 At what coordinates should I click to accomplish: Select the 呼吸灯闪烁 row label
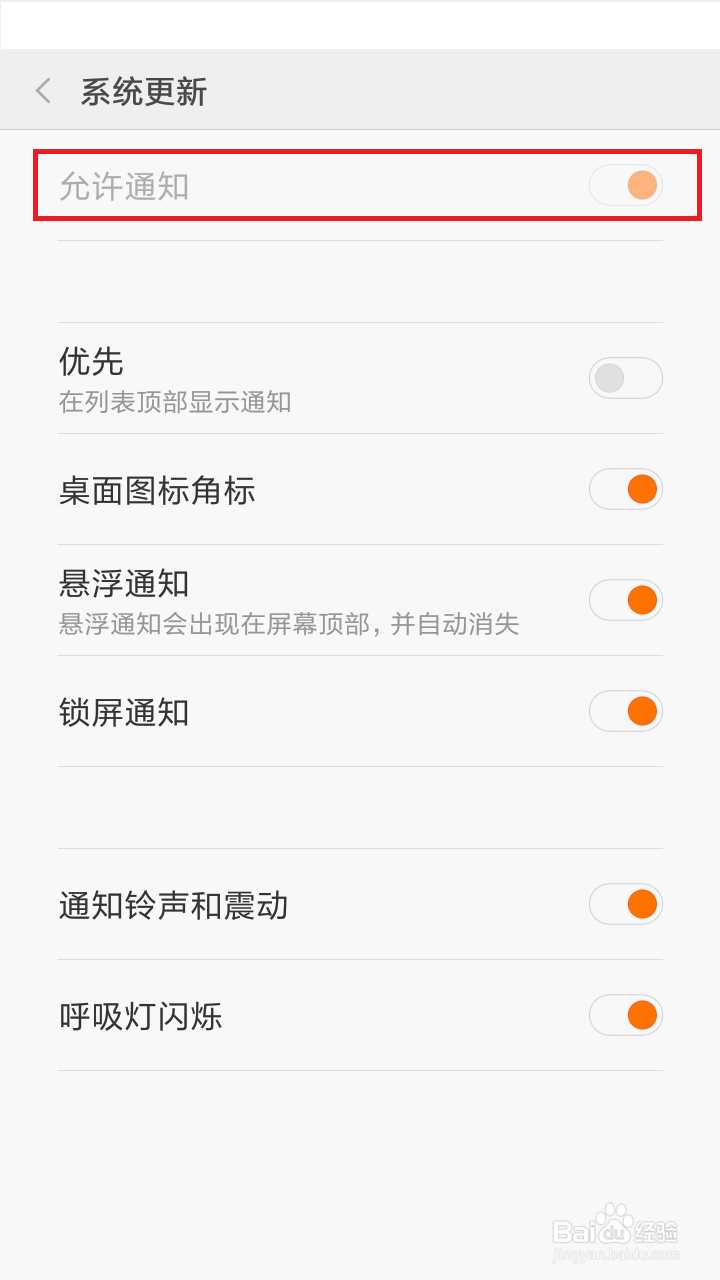[140, 1015]
